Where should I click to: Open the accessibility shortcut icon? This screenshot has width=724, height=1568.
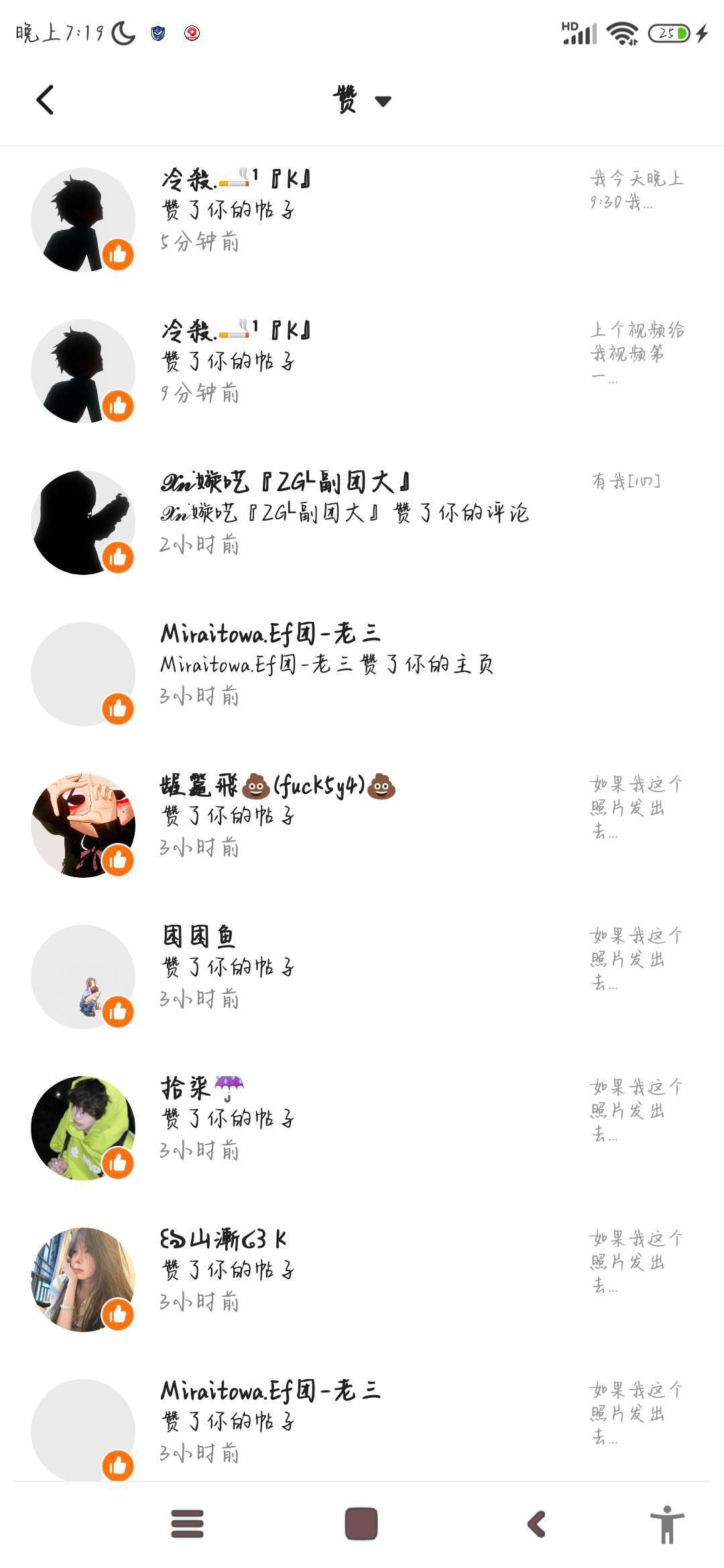point(667,1524)
